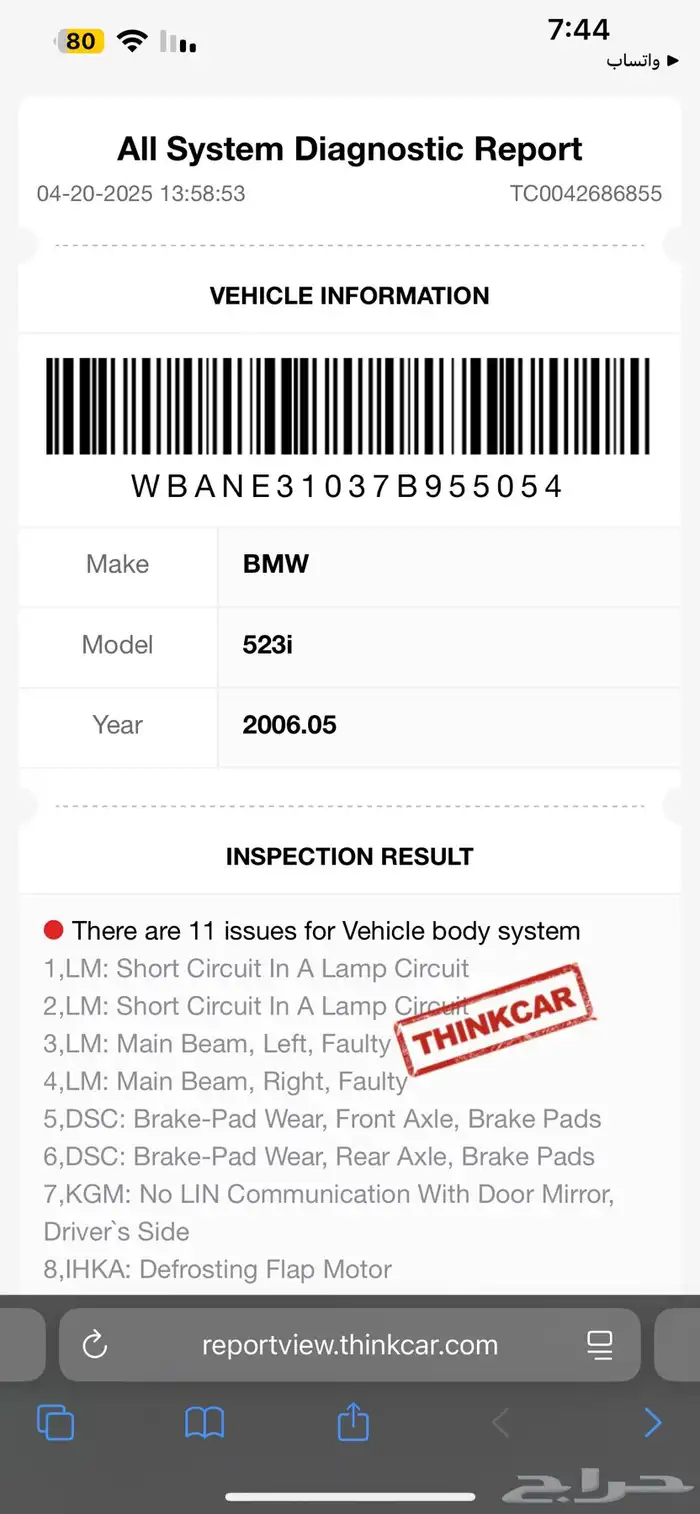Share this diagnostic report page
Image resolution: width=700 pixels, height=1514 pixels.
[x=353, y=1421]
